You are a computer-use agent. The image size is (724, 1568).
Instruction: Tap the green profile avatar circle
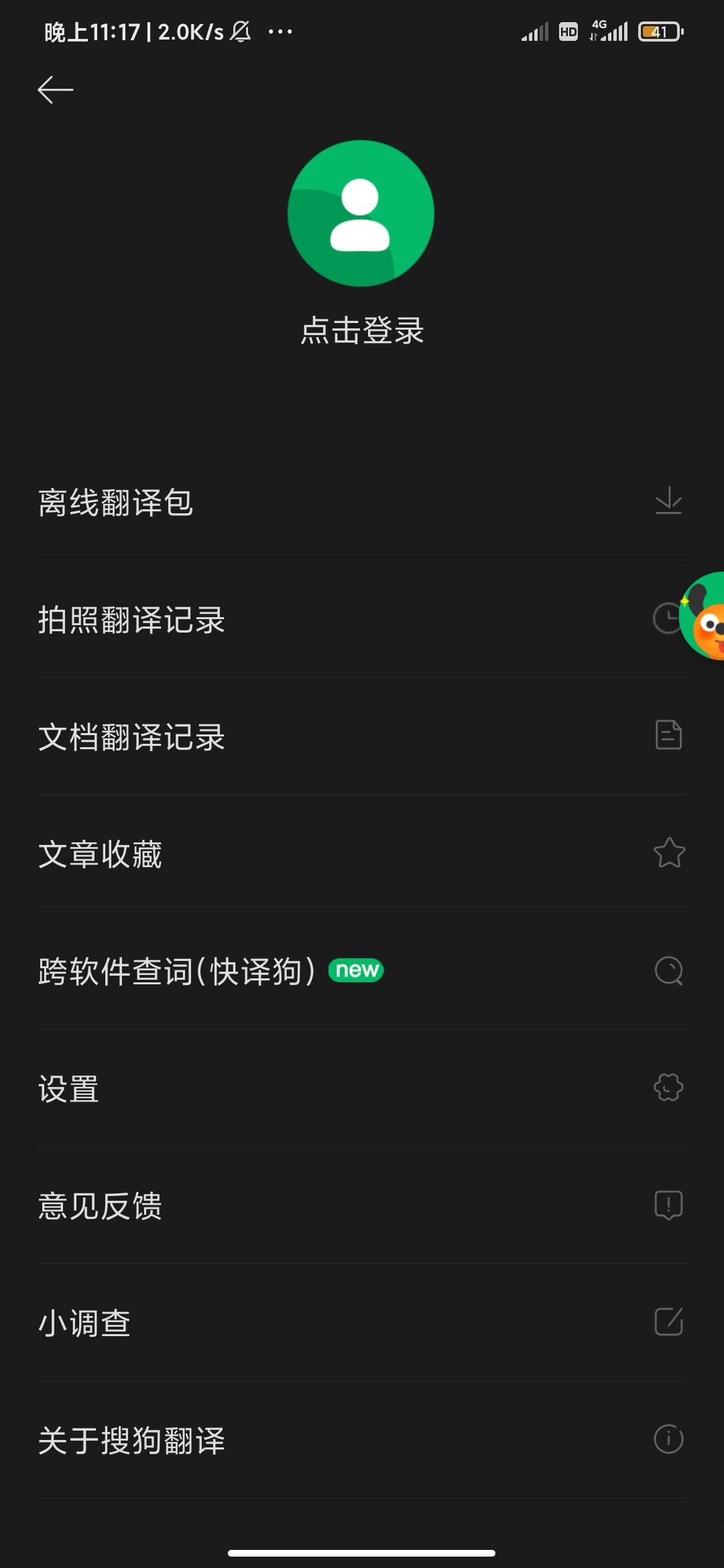coord(361,213)
